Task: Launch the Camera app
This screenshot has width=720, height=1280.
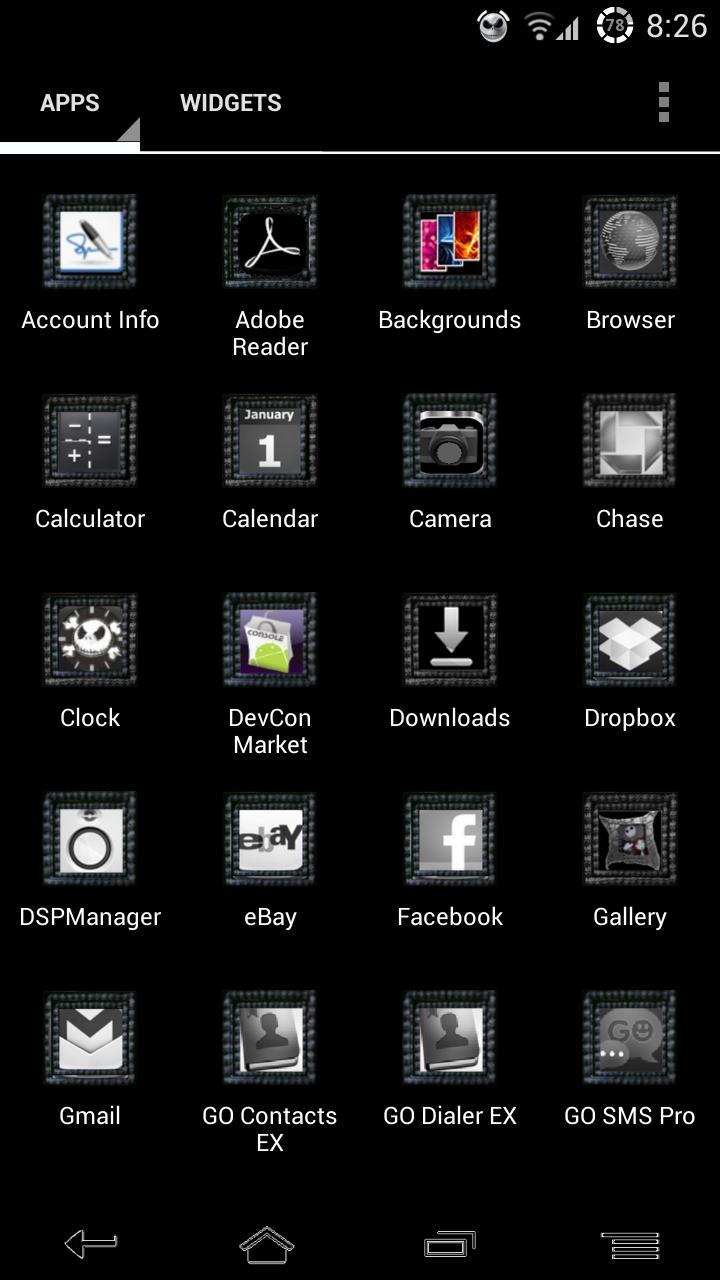Action: pos(448,440)
